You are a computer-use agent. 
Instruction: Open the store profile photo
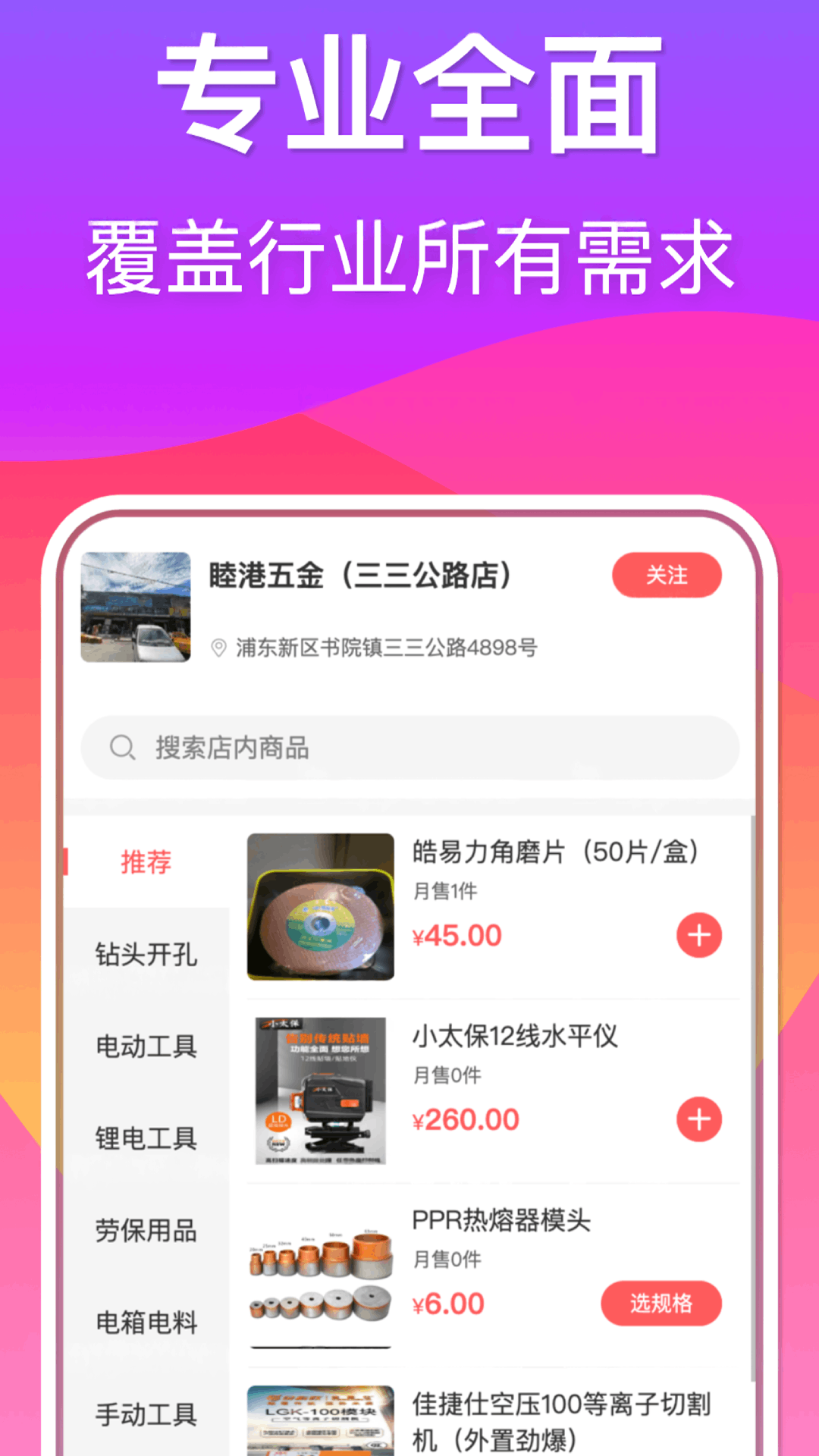[135, 607]
